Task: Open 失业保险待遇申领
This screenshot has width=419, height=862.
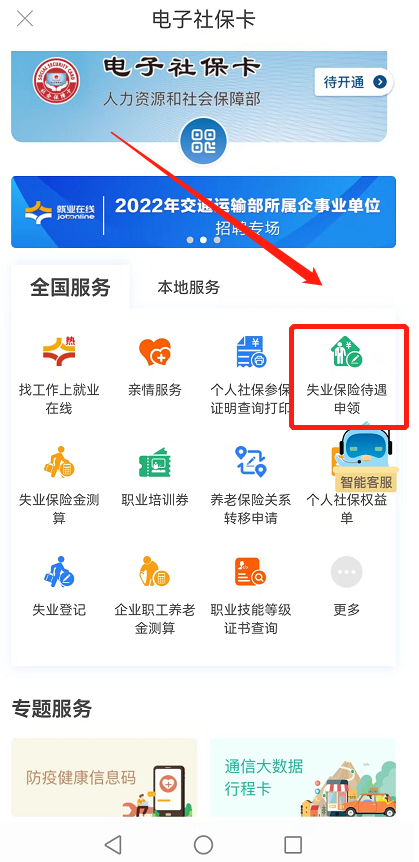Action: (x=346, y=375)
